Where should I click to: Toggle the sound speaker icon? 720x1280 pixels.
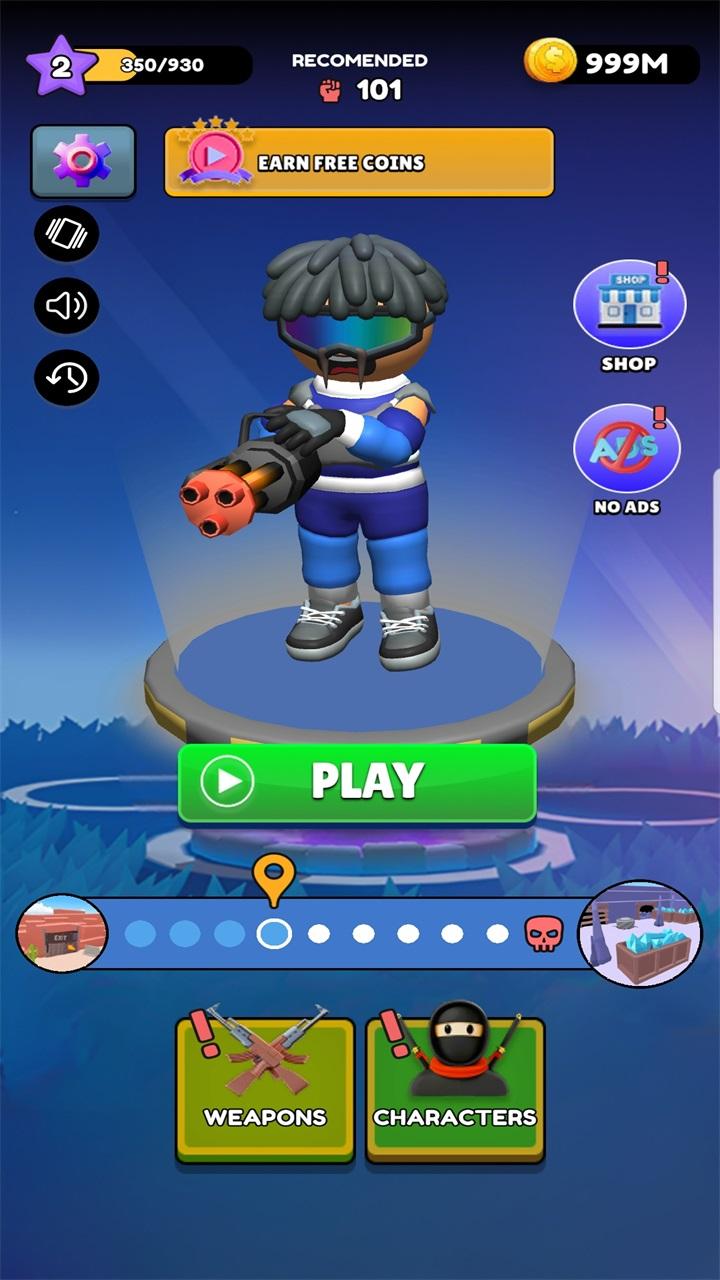67,306
